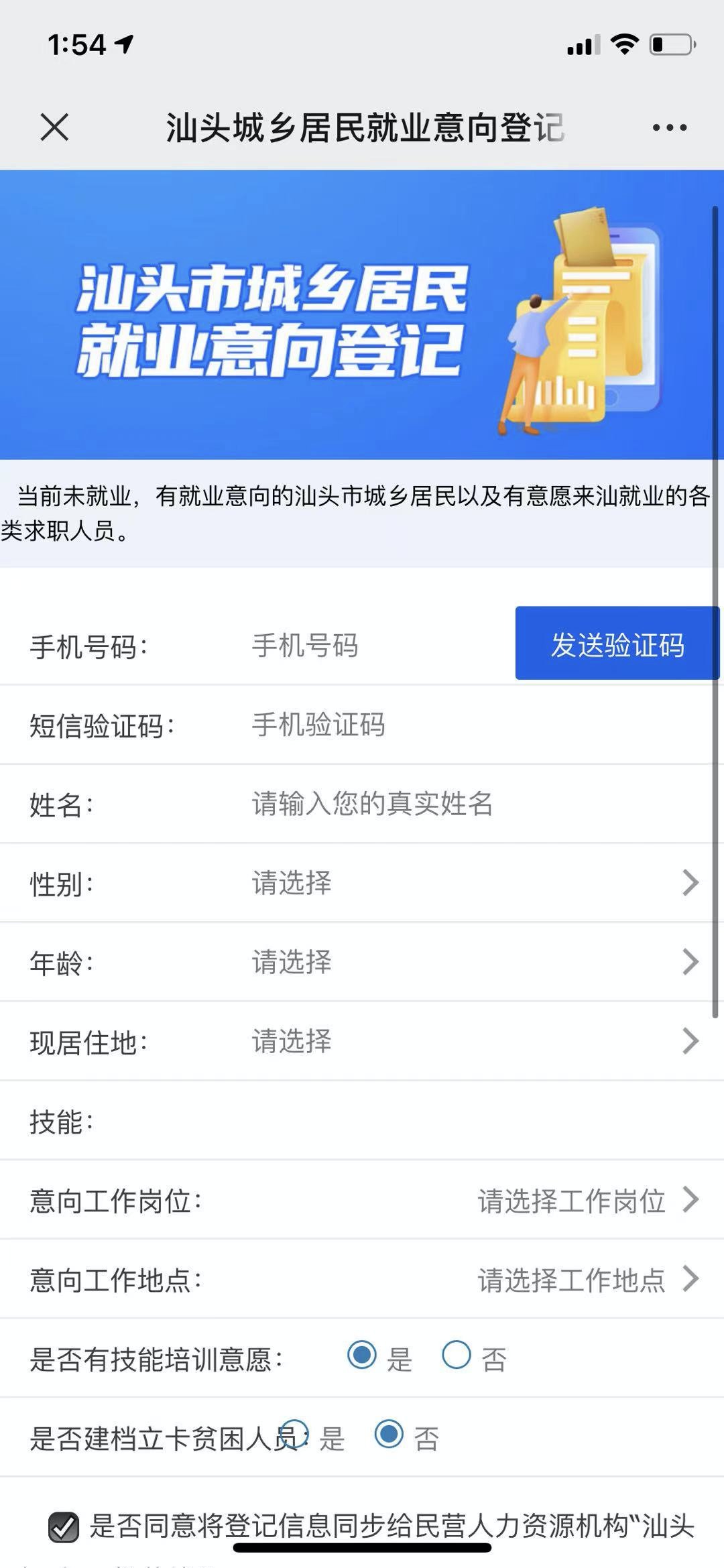The height and width of the screenshot is (1568, 724).
Task: Tap 发送验证码 to send verification code
Action: point(617,644)
